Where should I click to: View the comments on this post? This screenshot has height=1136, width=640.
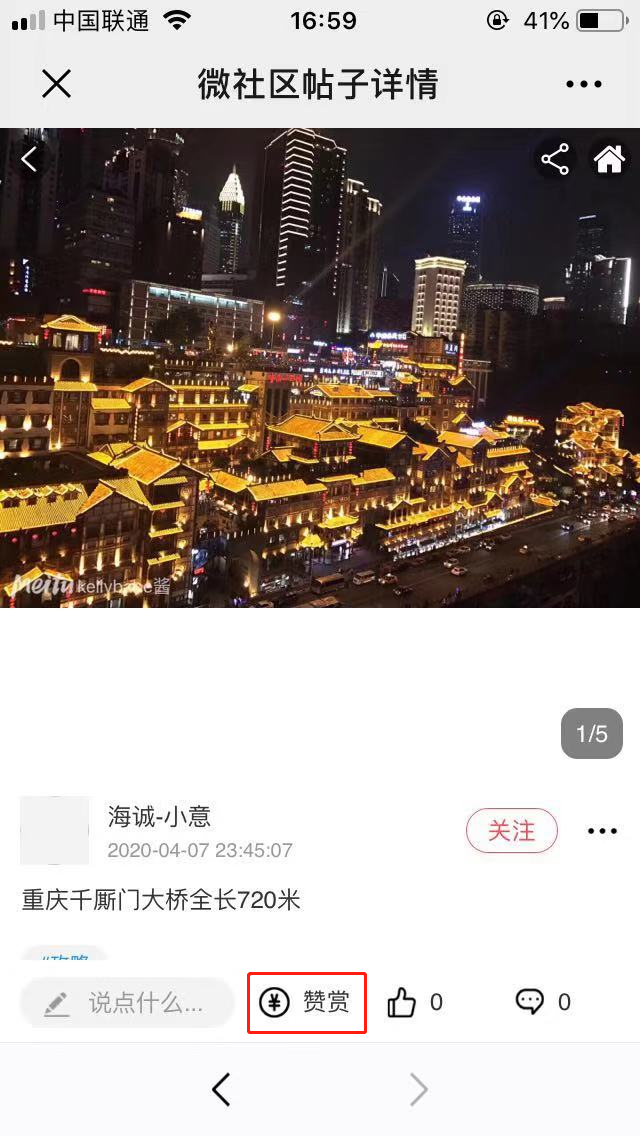[530, 1002]
